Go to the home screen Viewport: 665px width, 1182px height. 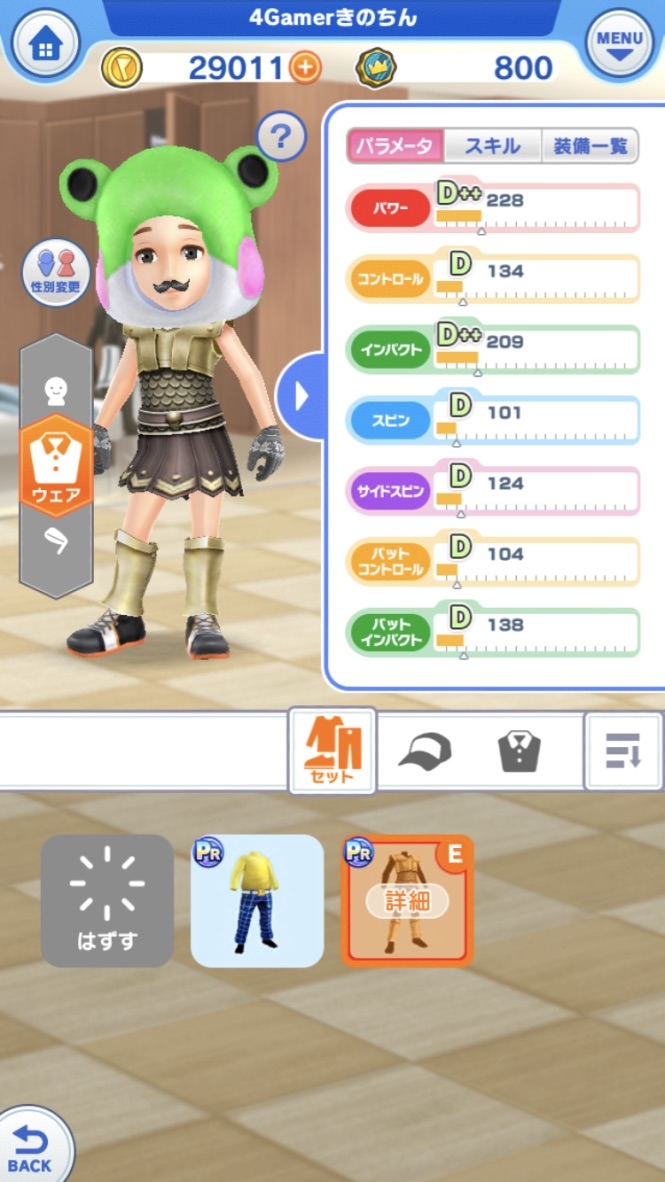(43, 44)
